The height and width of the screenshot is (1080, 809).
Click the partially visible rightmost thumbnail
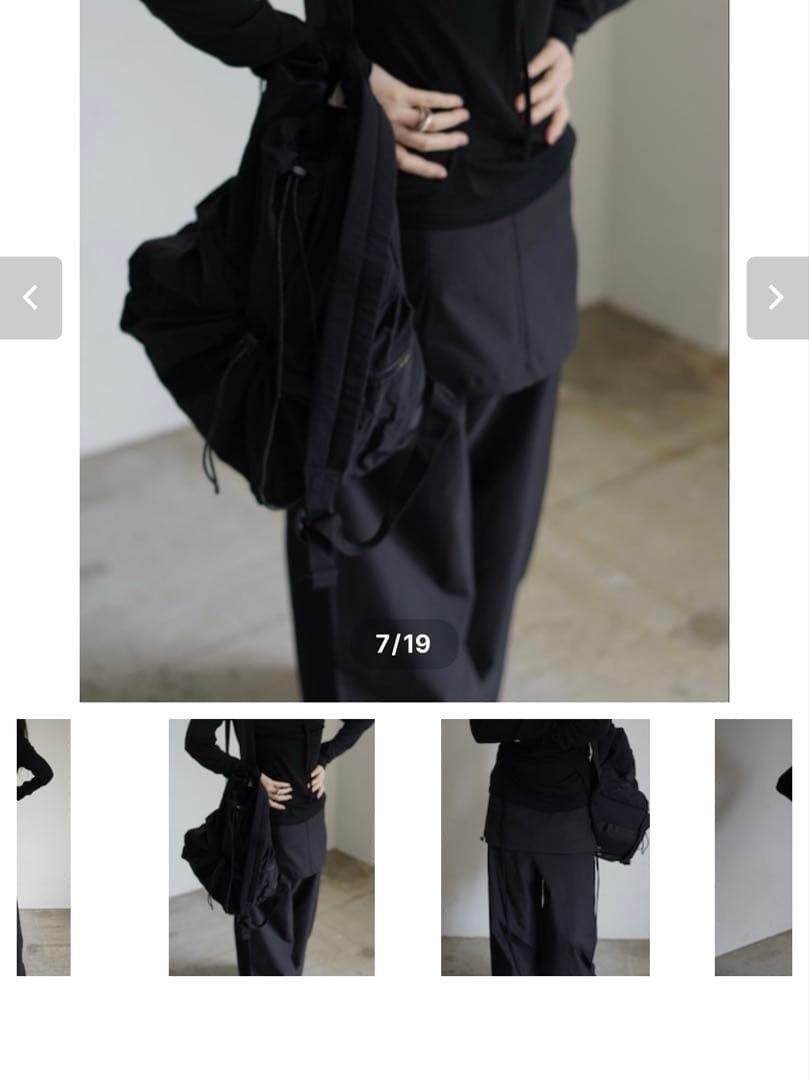(755, 847)
